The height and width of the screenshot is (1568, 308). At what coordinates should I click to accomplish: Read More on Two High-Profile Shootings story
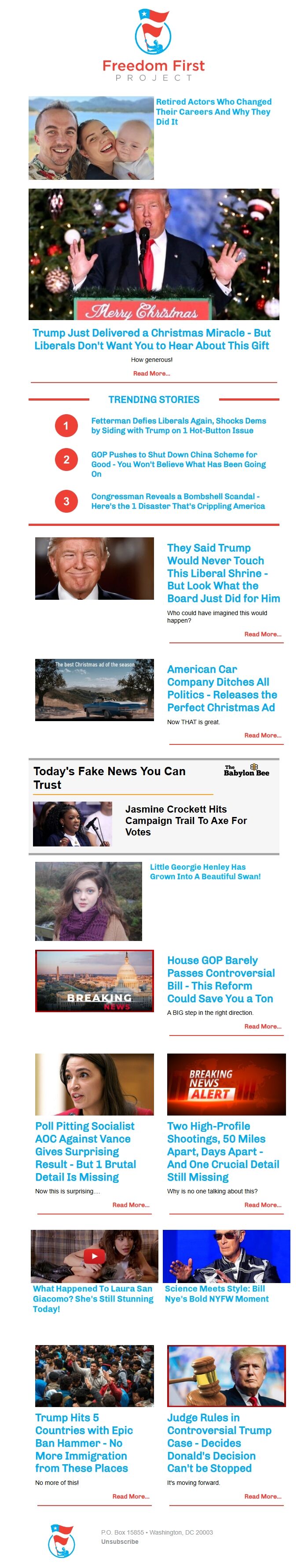(x=262, y=1205)
